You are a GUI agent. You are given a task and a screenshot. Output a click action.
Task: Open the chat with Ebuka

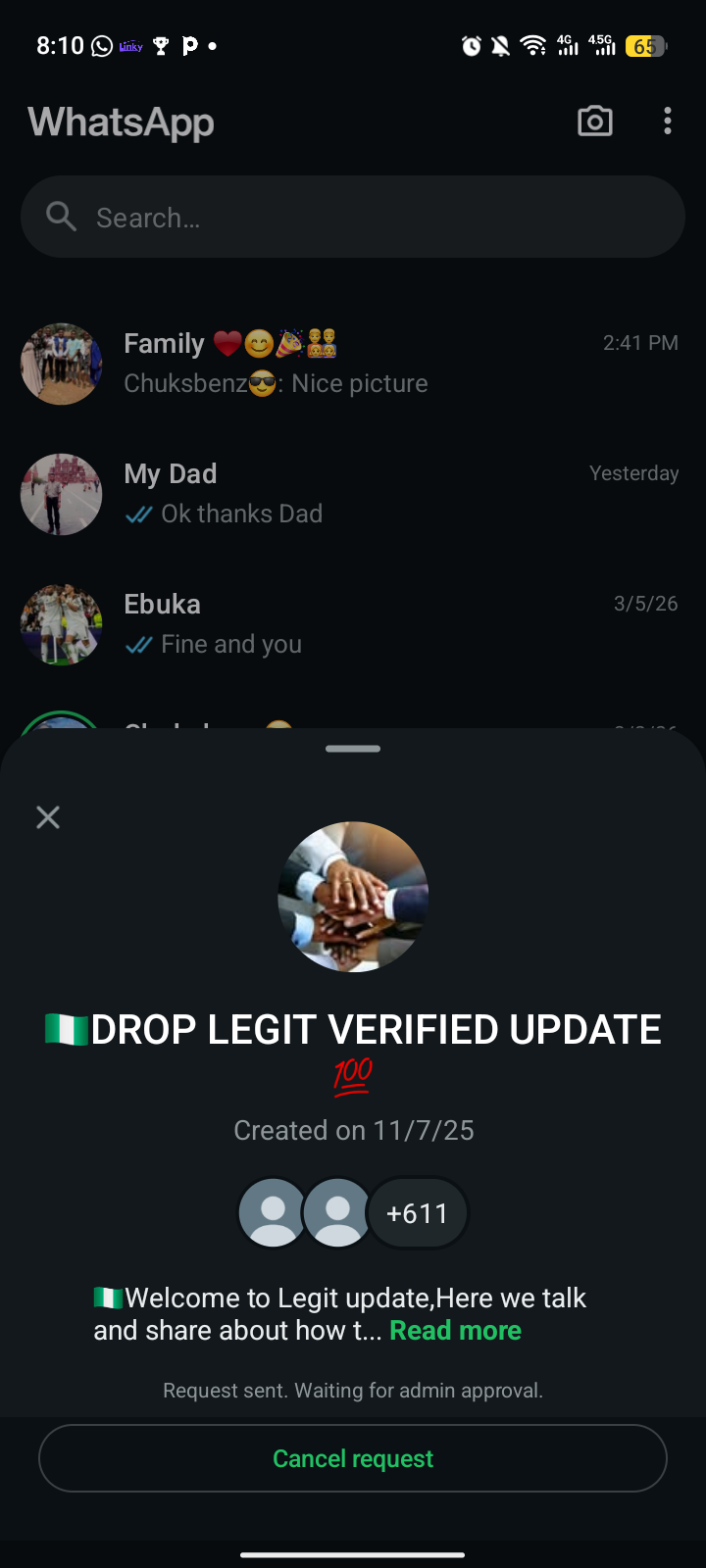[353, 623]
